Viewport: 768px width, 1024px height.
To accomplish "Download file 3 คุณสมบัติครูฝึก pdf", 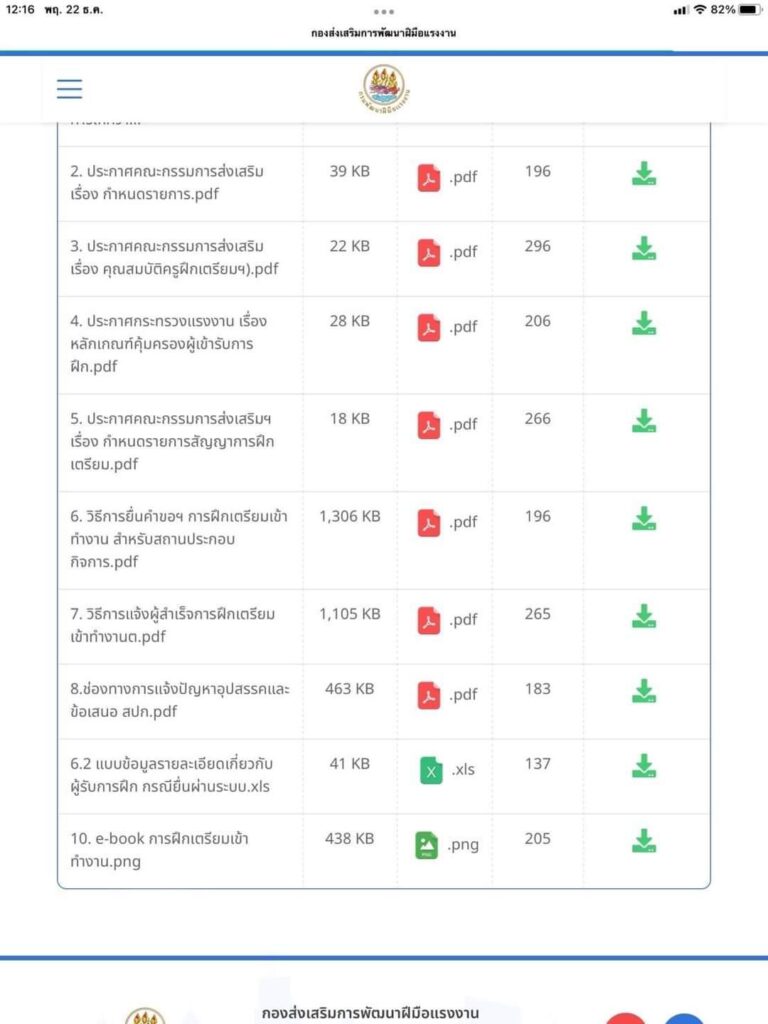I will 644,248.
